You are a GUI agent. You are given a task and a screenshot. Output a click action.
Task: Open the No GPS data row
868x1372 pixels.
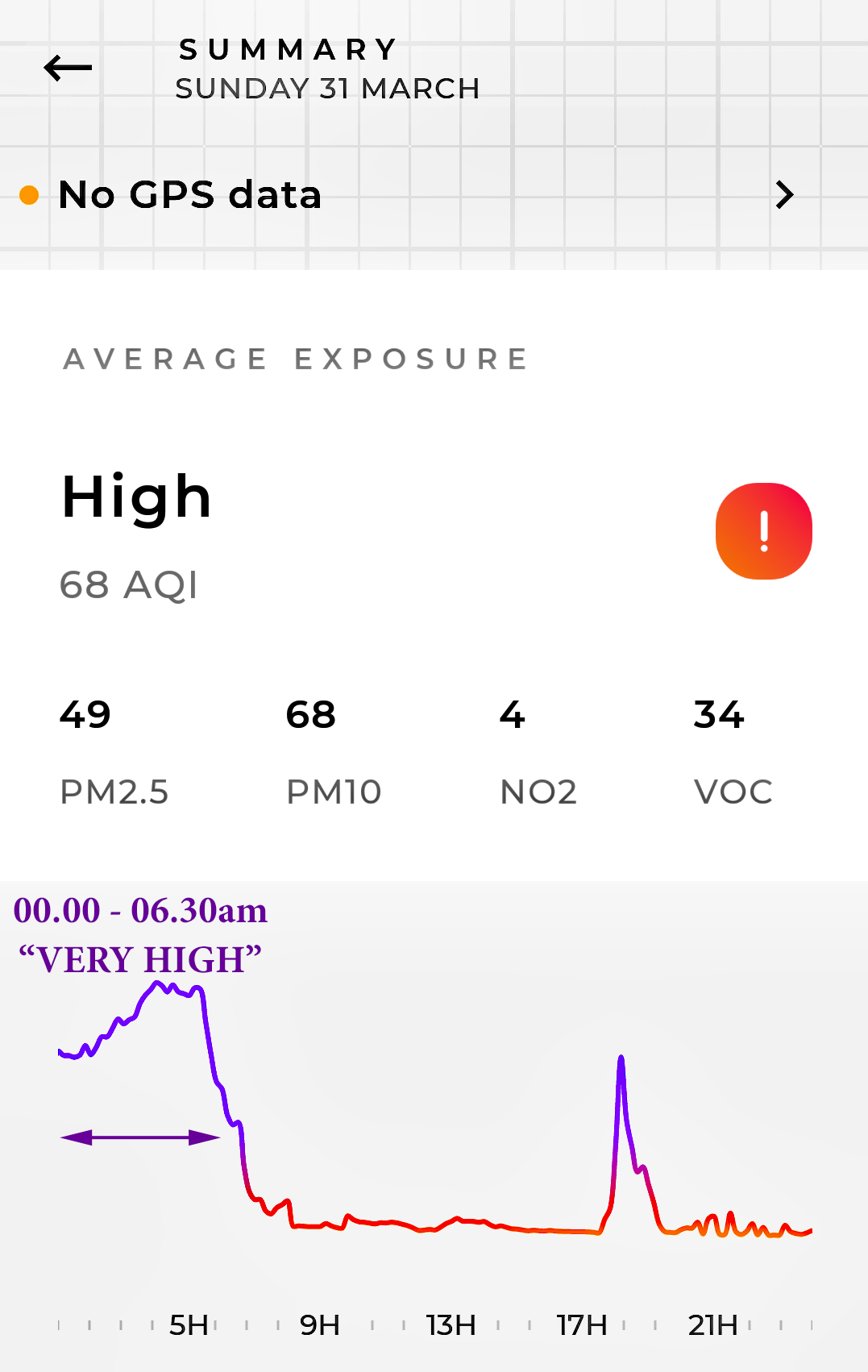pos(403,195)
